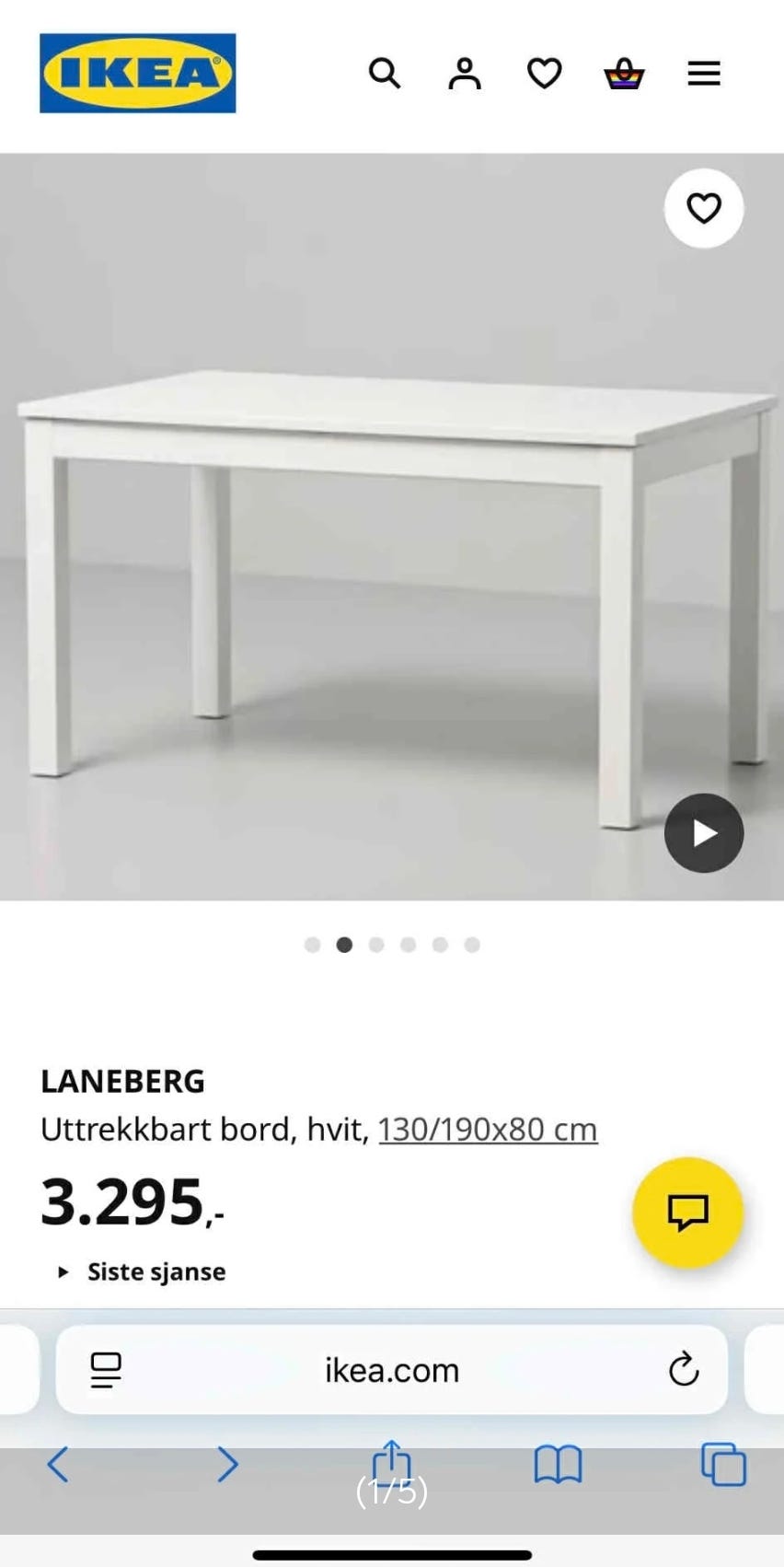The height and width of the screenshot is (1567, 784).
Task: Open the shopping bag
Action: [623, 74]
